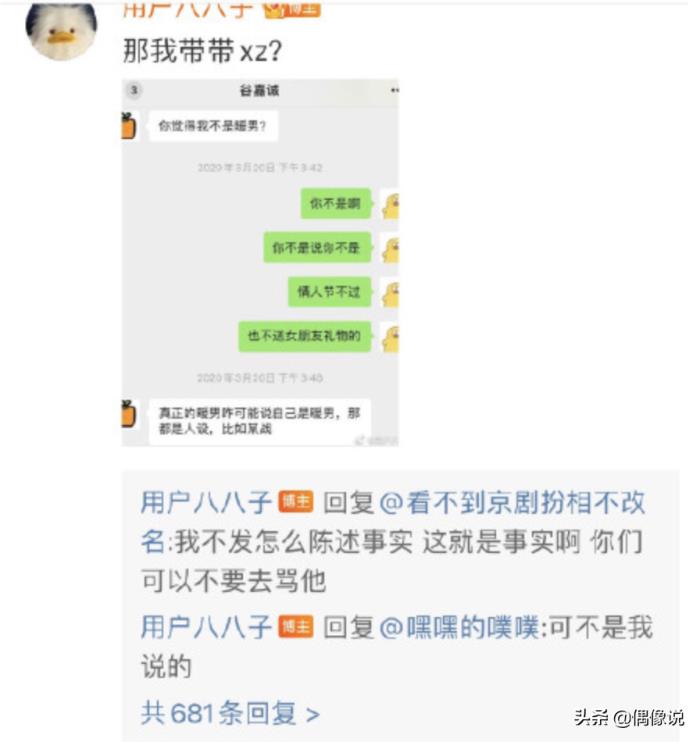
Task: View all 共681条回复 replies
Action: click(x=230, y=713)
